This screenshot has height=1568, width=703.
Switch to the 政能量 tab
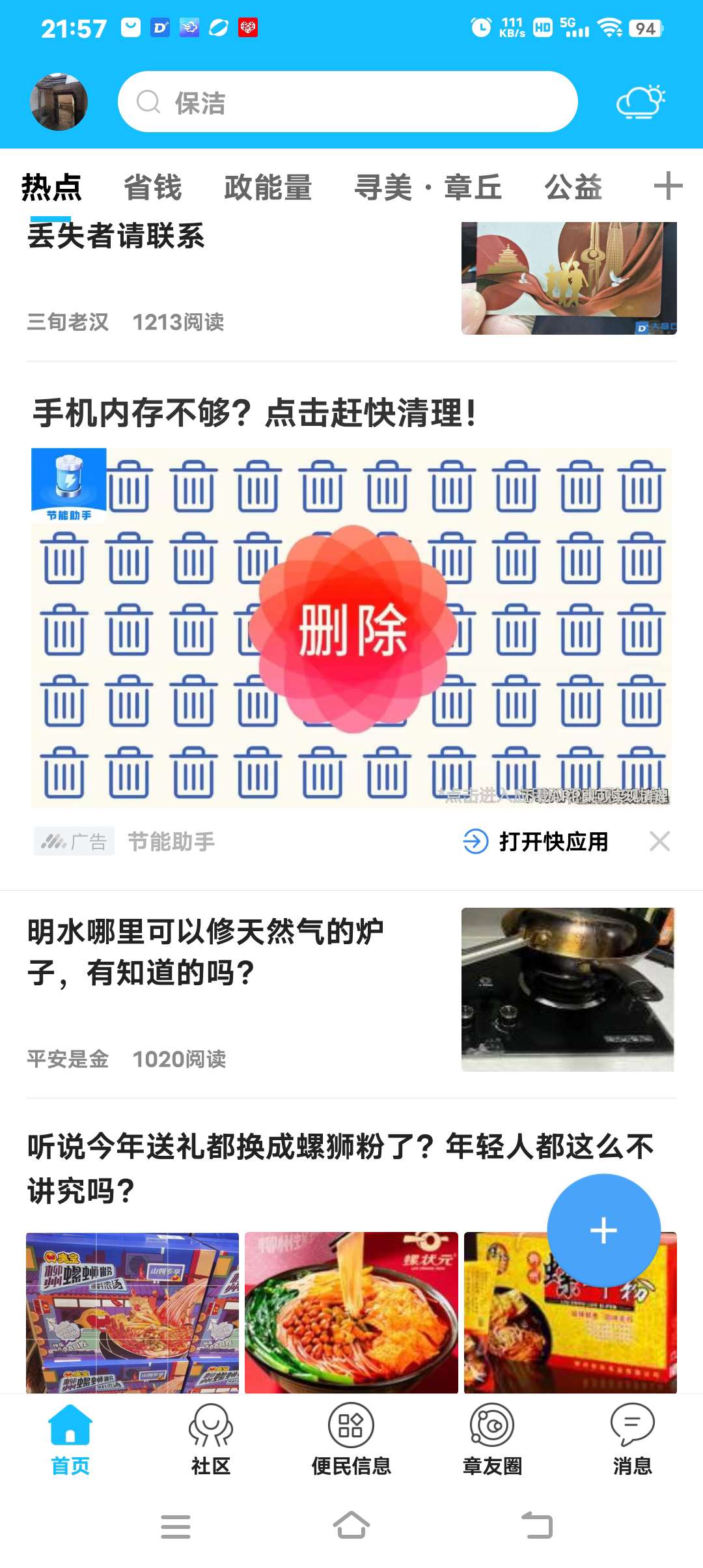click(x=268, y=188)
